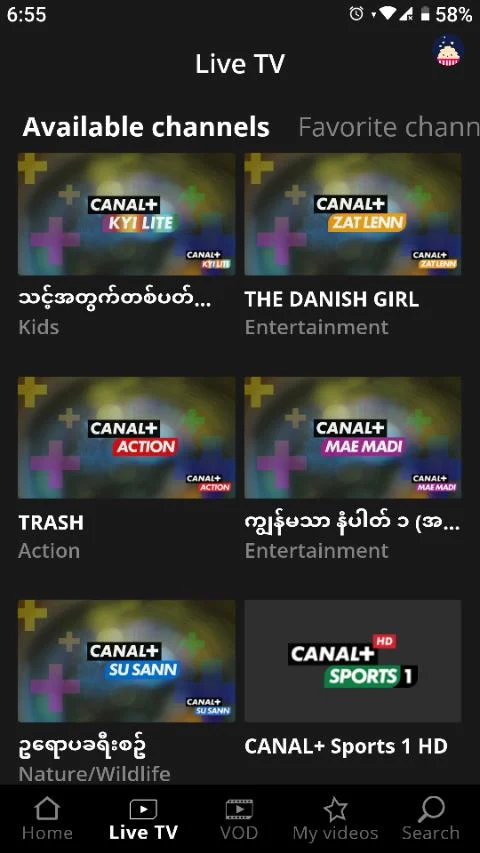Viewport: 480px width, 853px height.
Task: Open My videos tab
Action: 335,819
